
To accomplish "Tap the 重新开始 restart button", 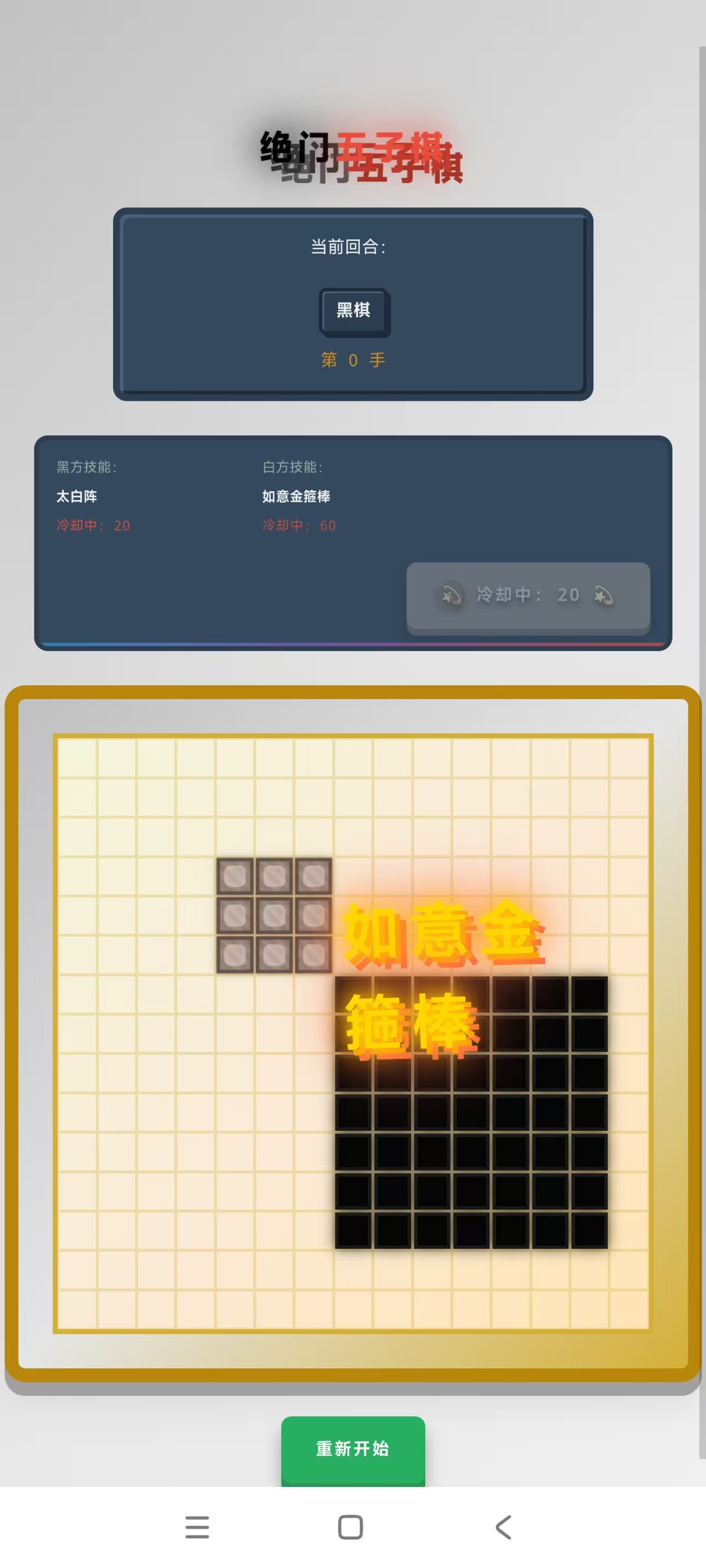I will [x=352, y=1449].
